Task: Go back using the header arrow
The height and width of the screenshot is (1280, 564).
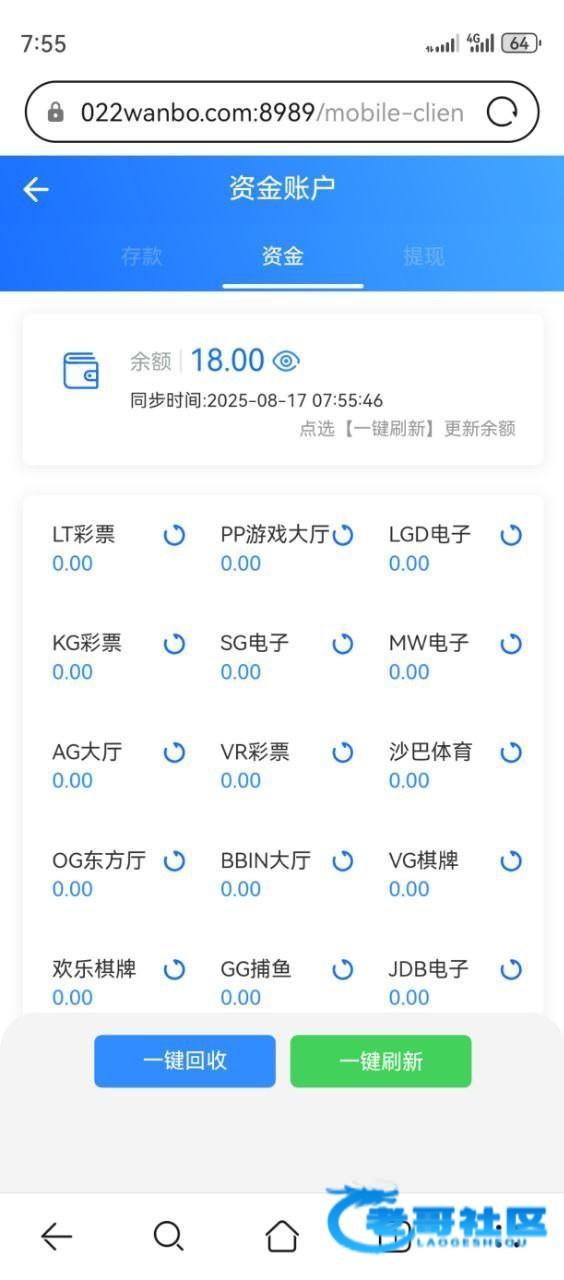Action: click(36, 189)
